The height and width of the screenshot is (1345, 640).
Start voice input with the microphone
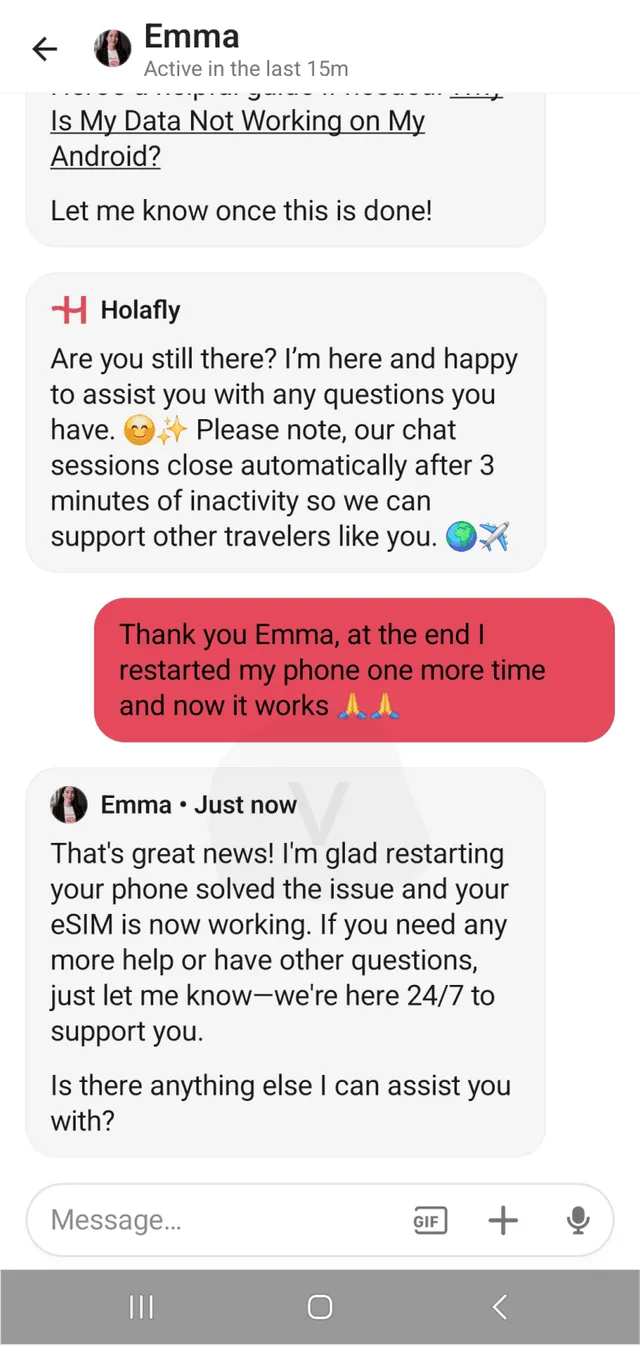(577, 1220)
